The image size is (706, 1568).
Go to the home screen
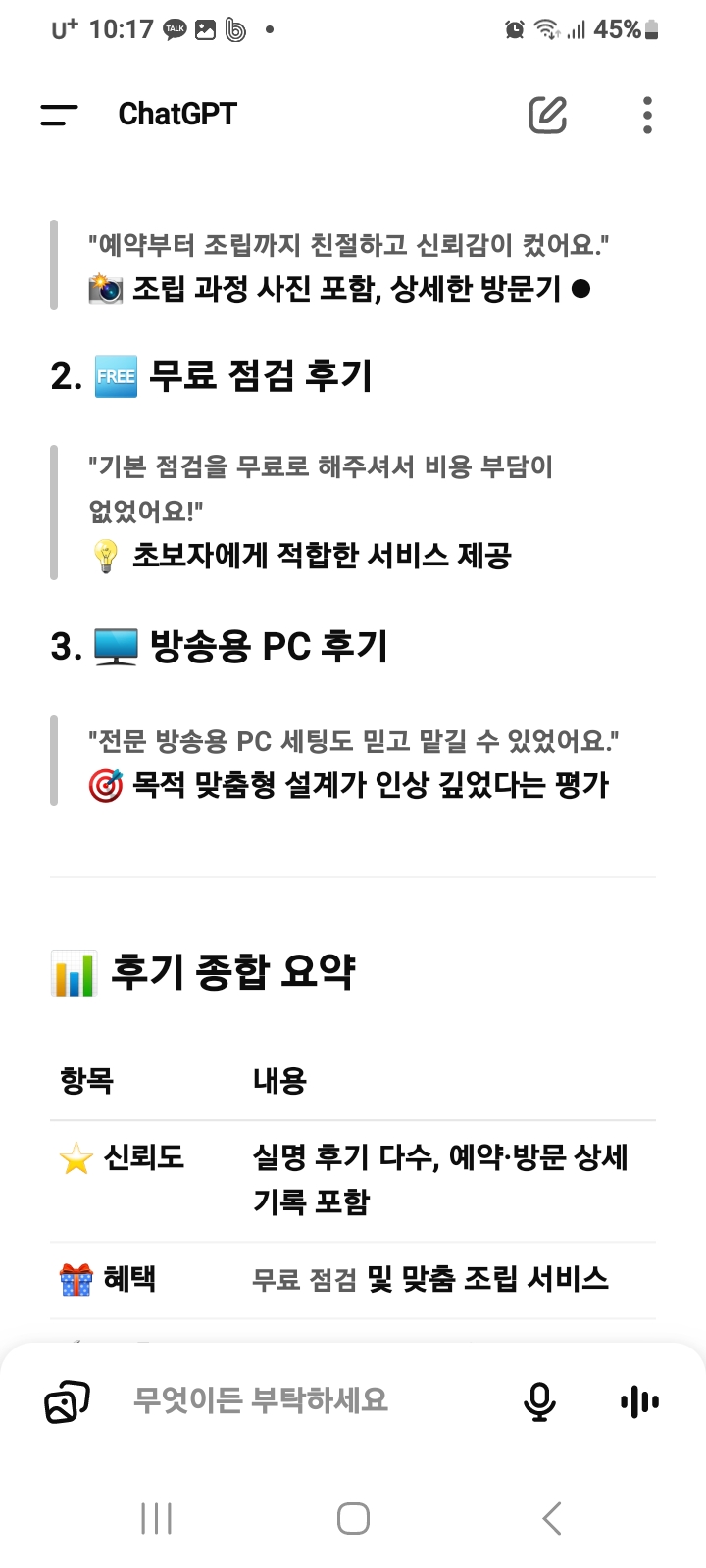(x=353, y=1519)
